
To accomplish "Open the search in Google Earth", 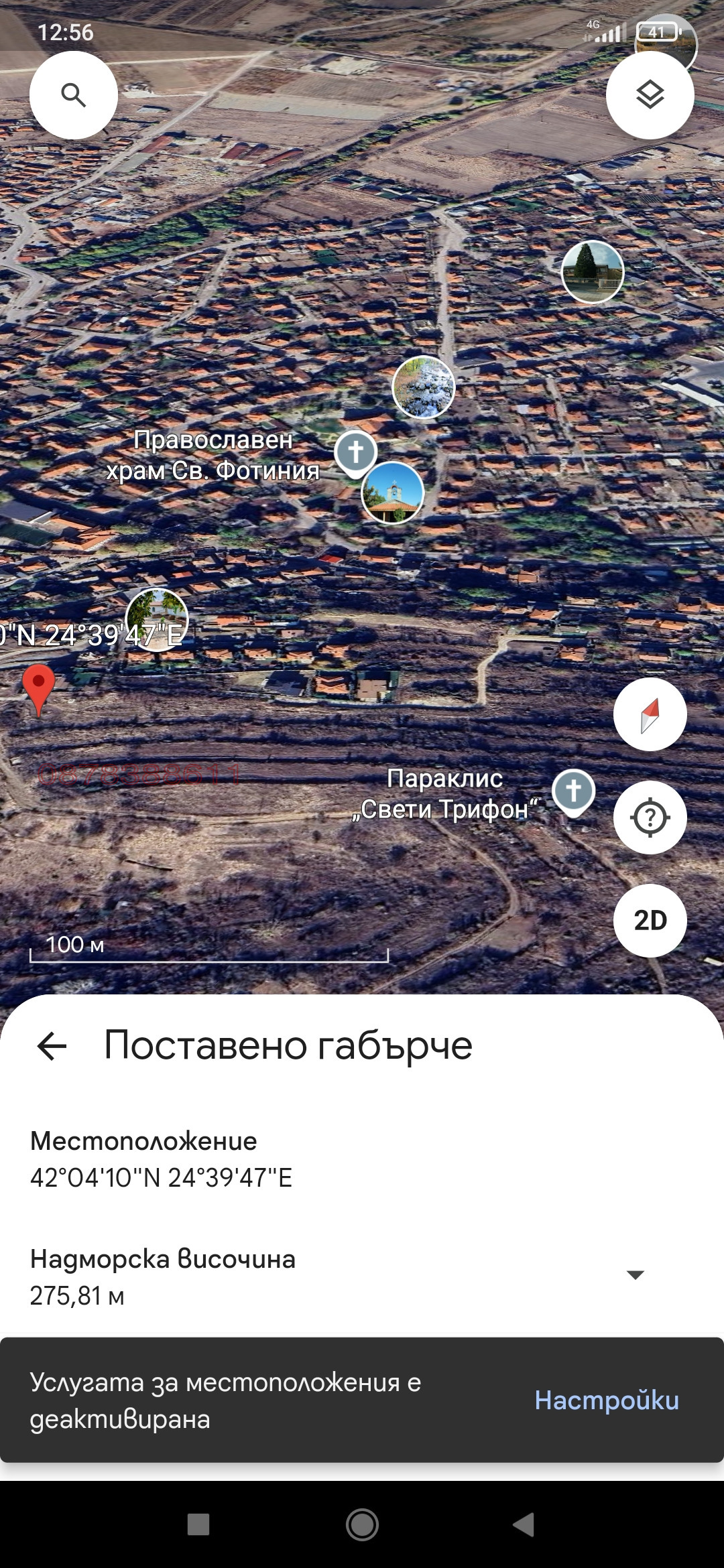I will [x=74, y=94].
